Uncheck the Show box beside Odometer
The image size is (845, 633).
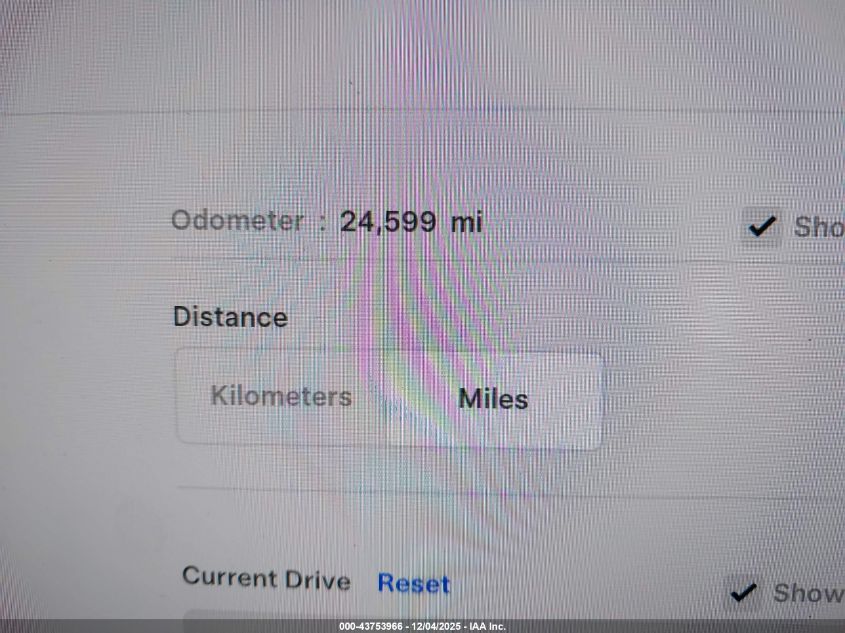click(762, 228)
